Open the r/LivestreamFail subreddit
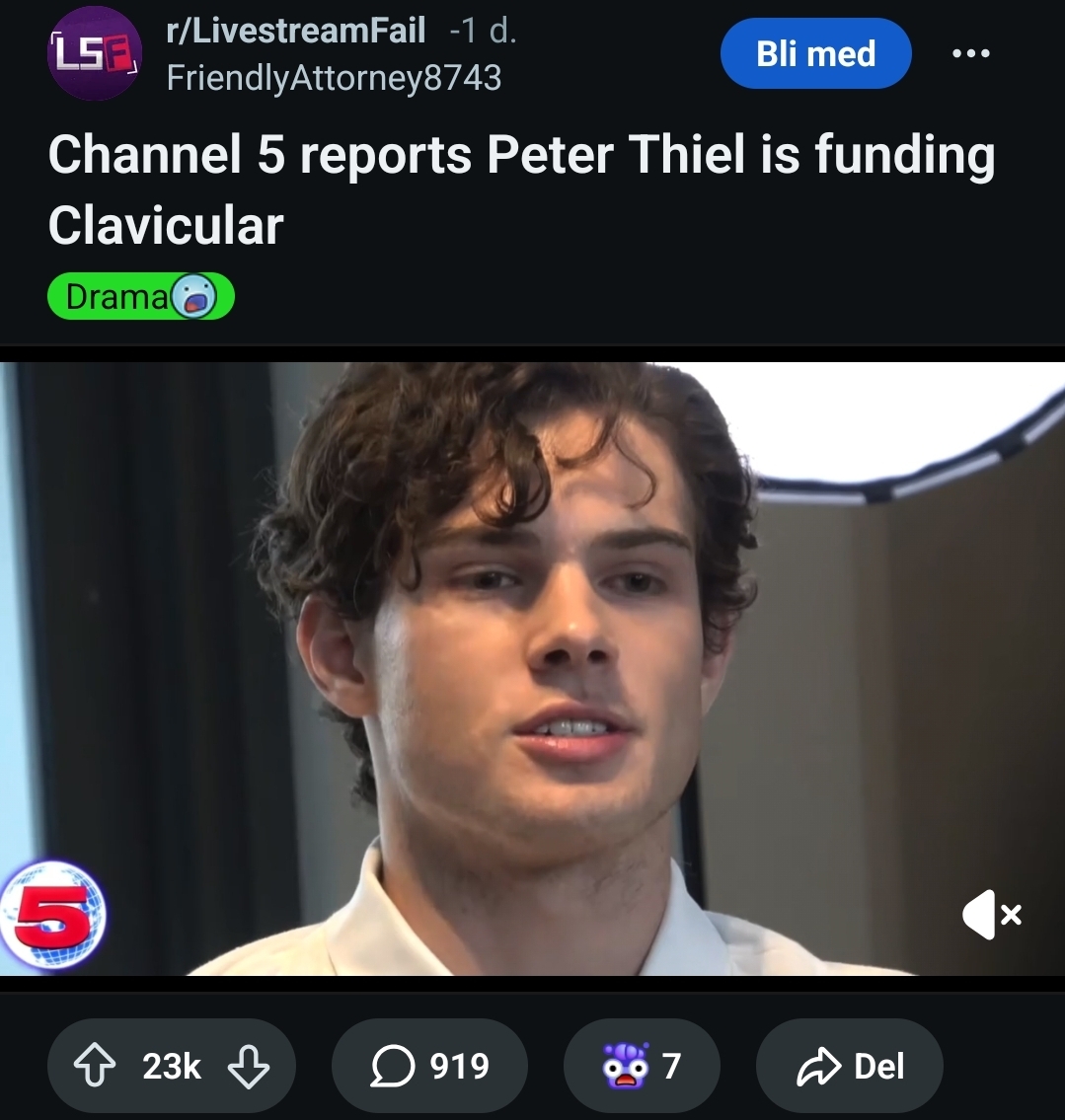The height and width of the screenshot is (1120, 1065). tap(296, 31)
